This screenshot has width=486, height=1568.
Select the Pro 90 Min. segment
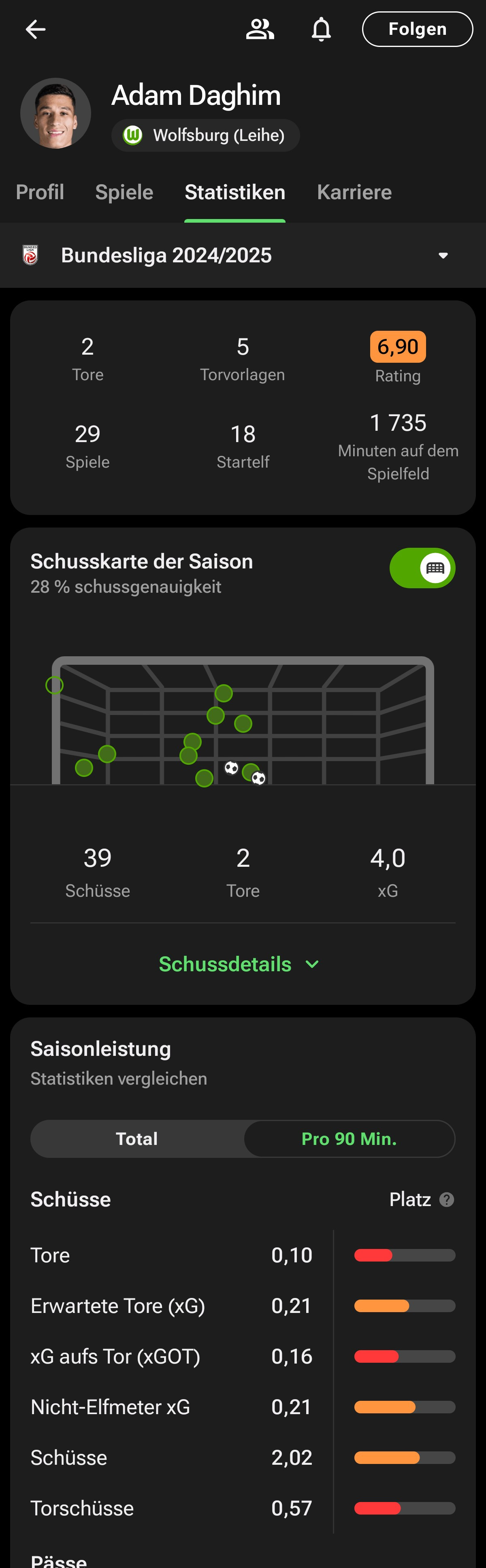pos(349,1139)
